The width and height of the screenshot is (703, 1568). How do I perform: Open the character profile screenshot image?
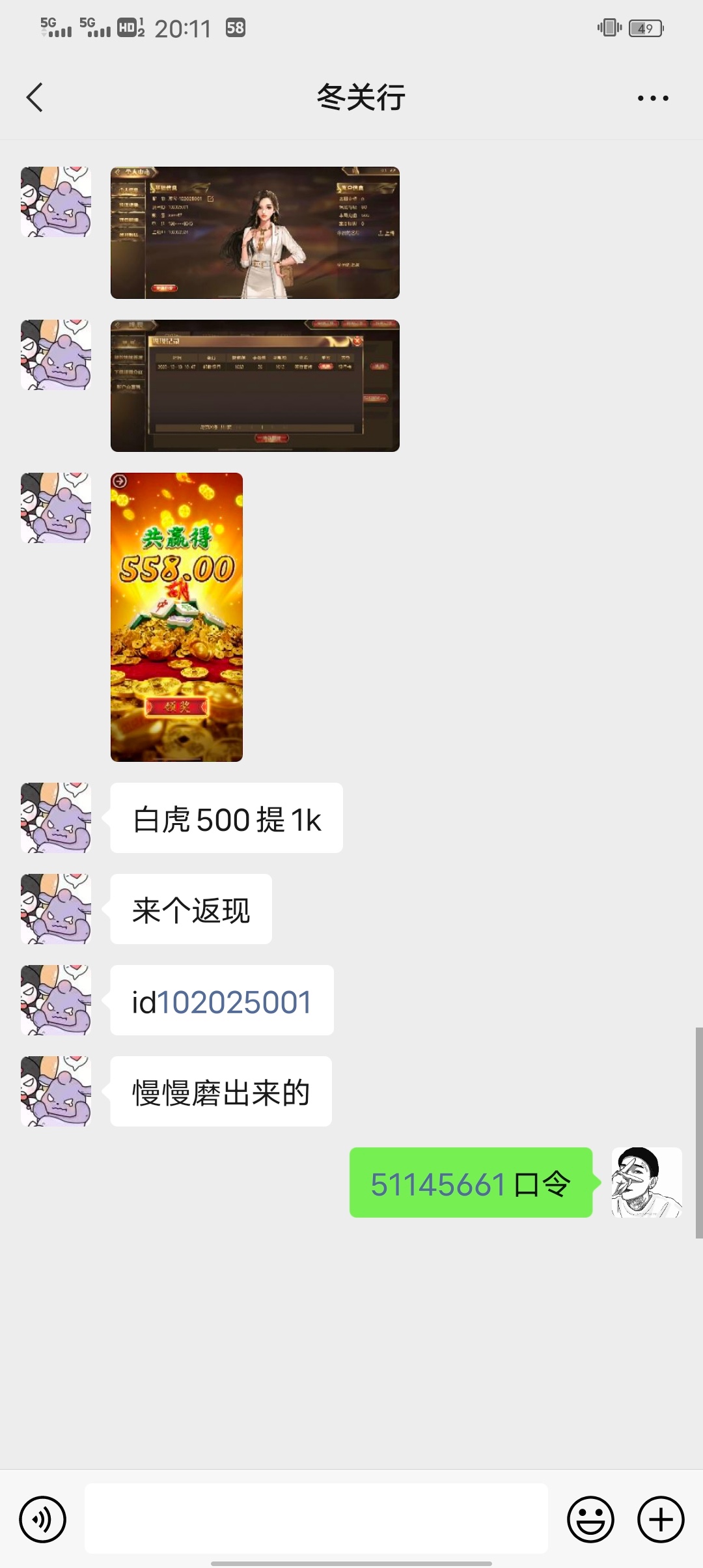255,232
